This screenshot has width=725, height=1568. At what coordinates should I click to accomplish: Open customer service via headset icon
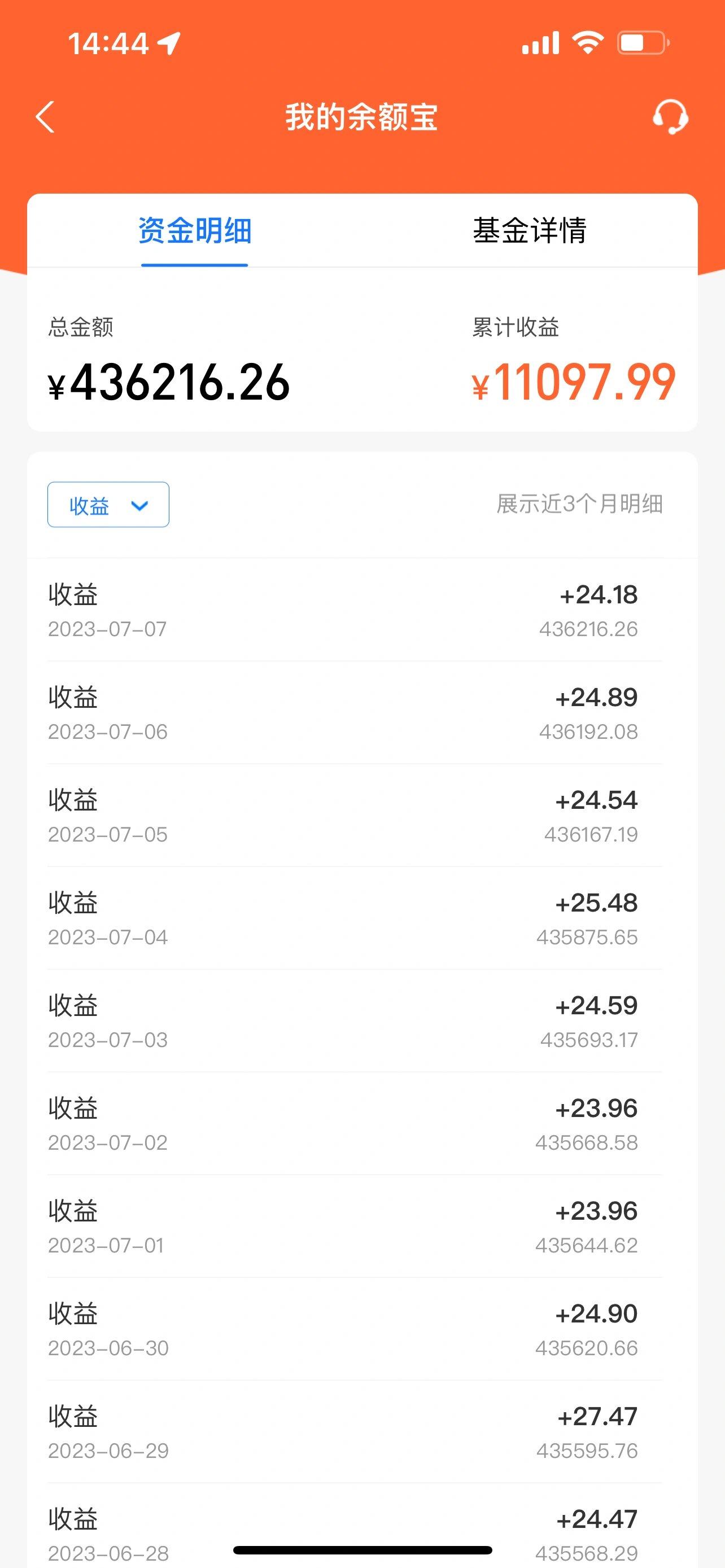pyautogui.click(x=672, y=117)
